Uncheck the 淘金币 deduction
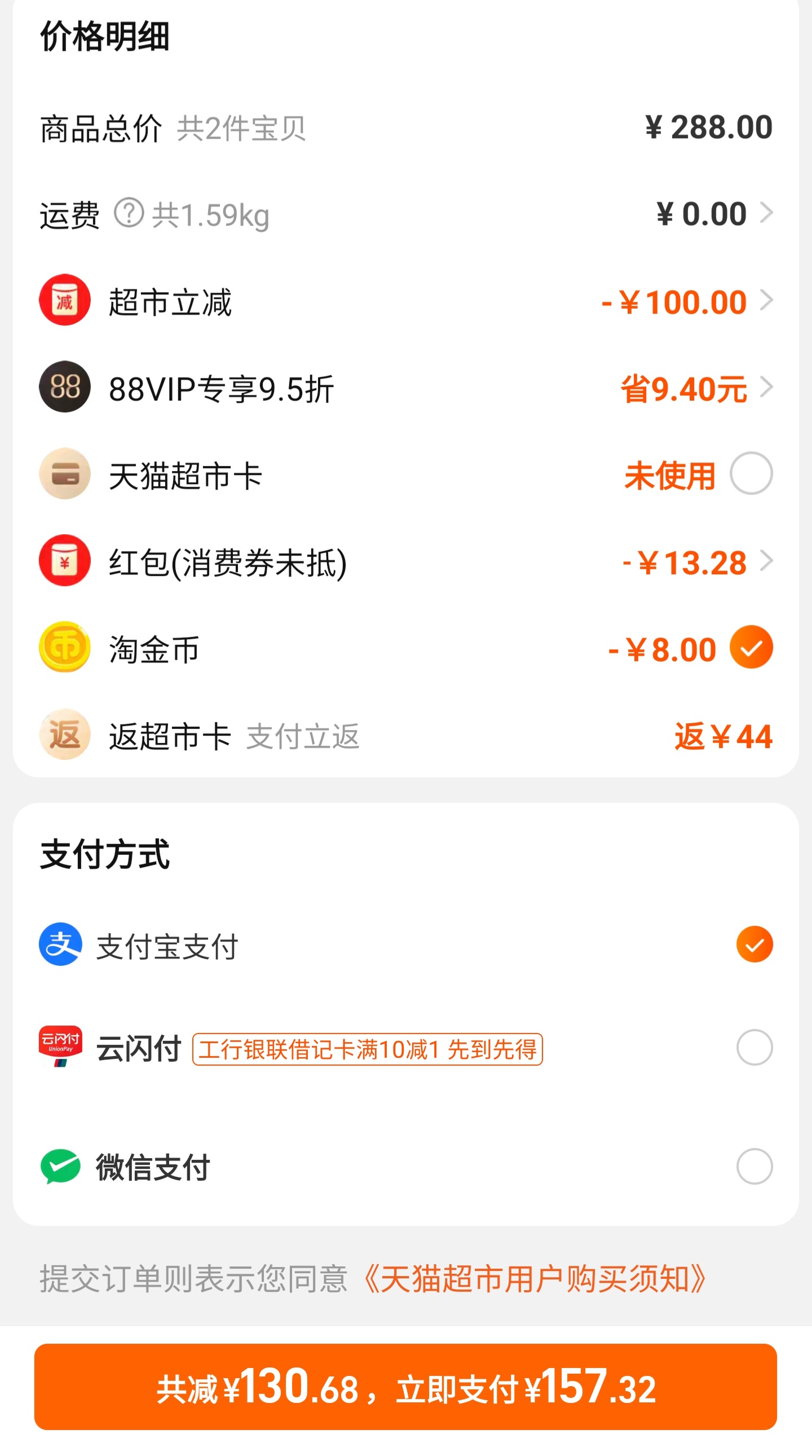812x1456 pixels. [751, 648]
